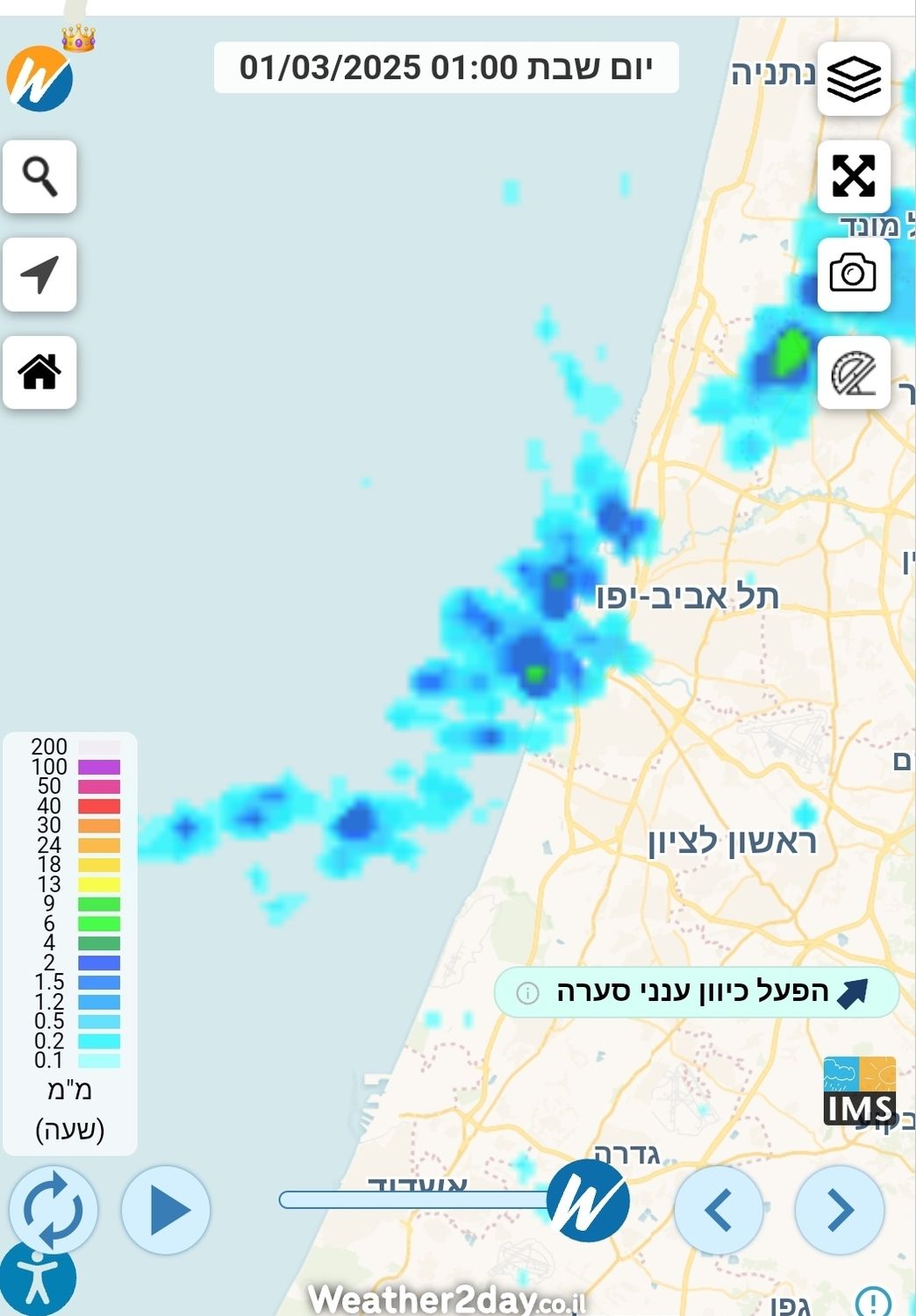
Task: Tap the radar timeline slider handle
Action: pyautogui.click(x=588, y=1200)
